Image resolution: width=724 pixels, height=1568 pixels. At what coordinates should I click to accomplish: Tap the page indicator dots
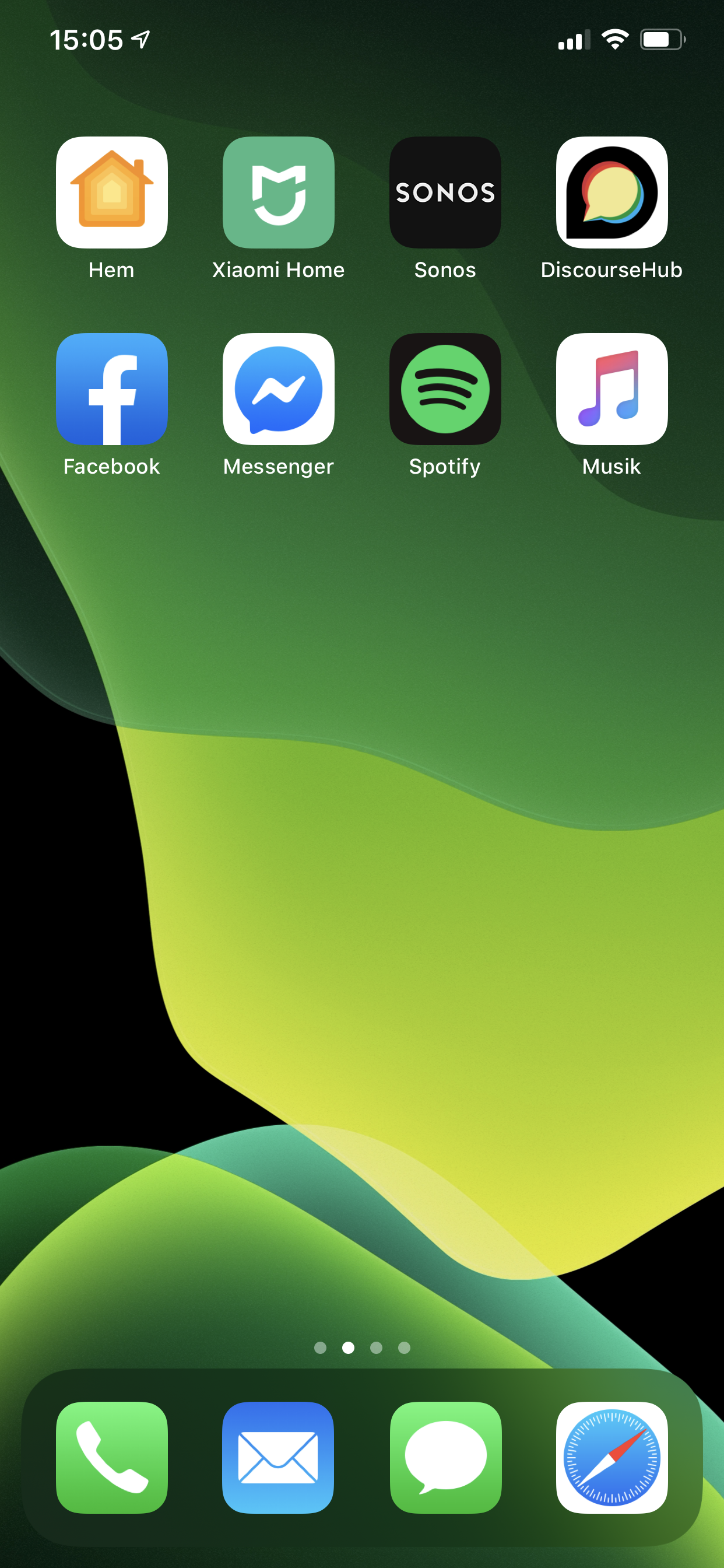[362, 1347]
